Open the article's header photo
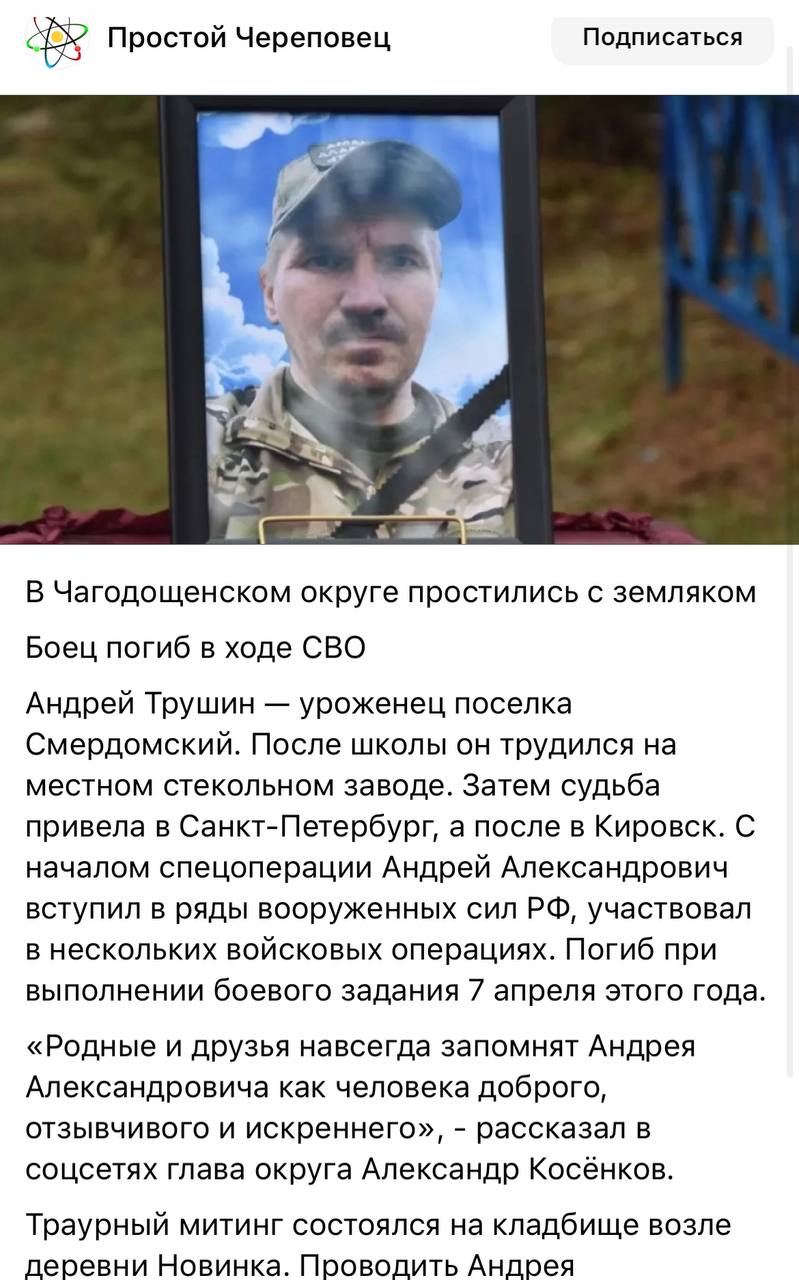The height and width of the screenshot is (1280, 799). pos(399,319)
